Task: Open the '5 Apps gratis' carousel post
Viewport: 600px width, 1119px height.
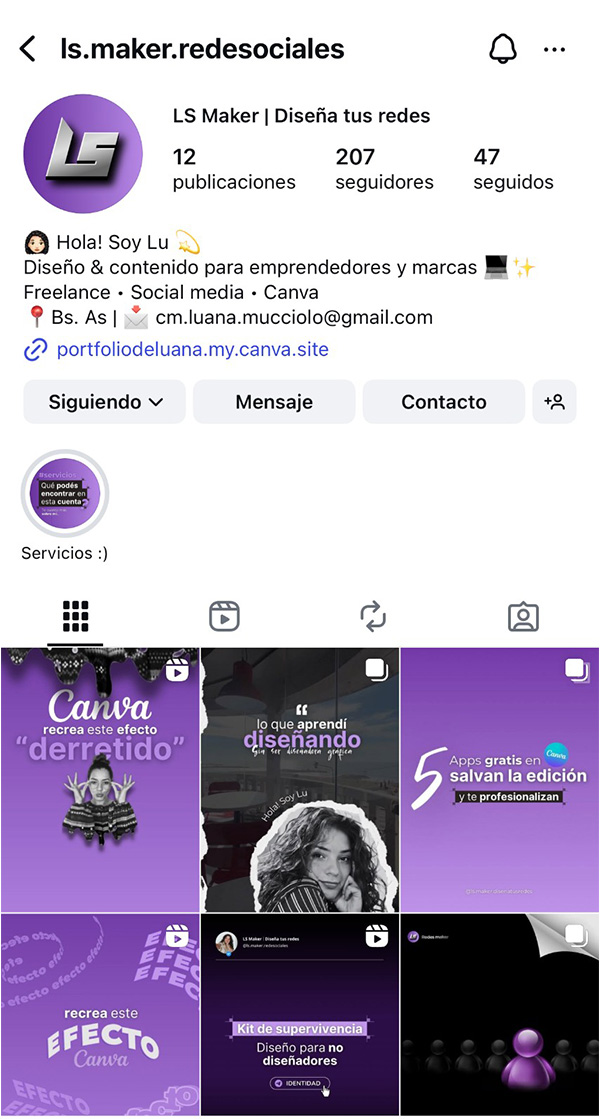Action: coord(500,780)
